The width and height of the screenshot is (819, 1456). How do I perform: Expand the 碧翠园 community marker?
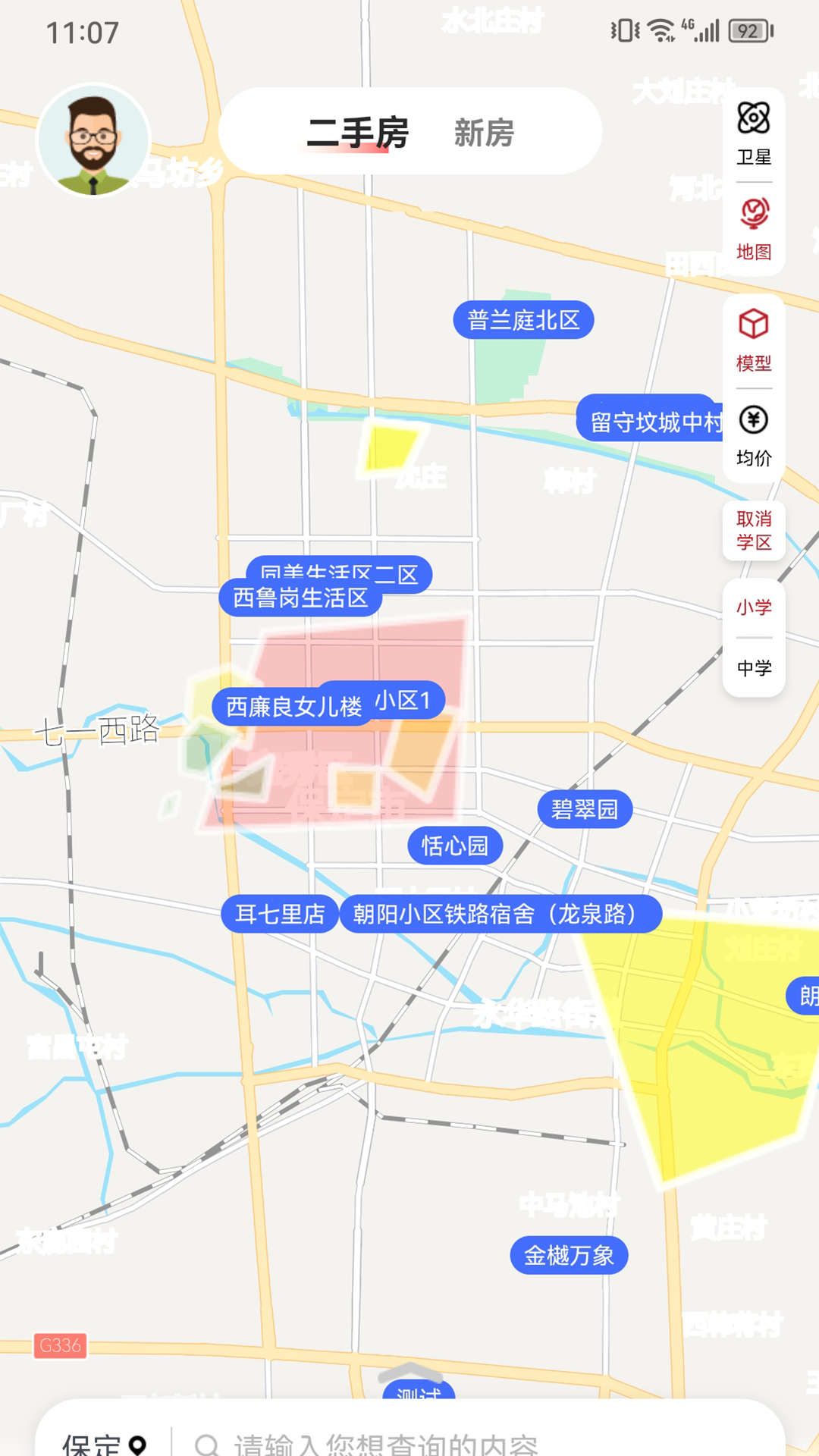click(584, 808)
